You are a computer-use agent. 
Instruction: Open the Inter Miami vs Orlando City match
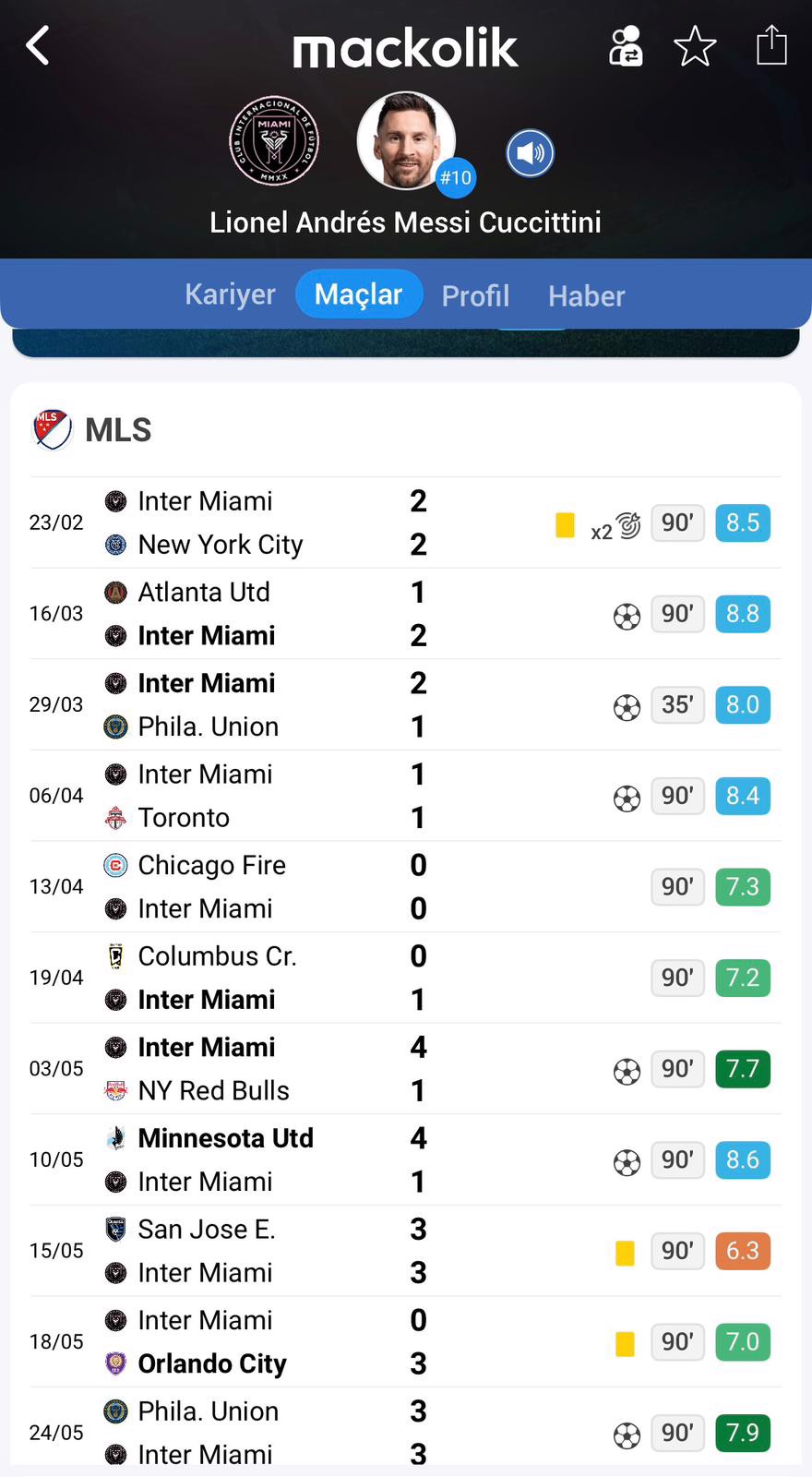[x=277, y=1341]
